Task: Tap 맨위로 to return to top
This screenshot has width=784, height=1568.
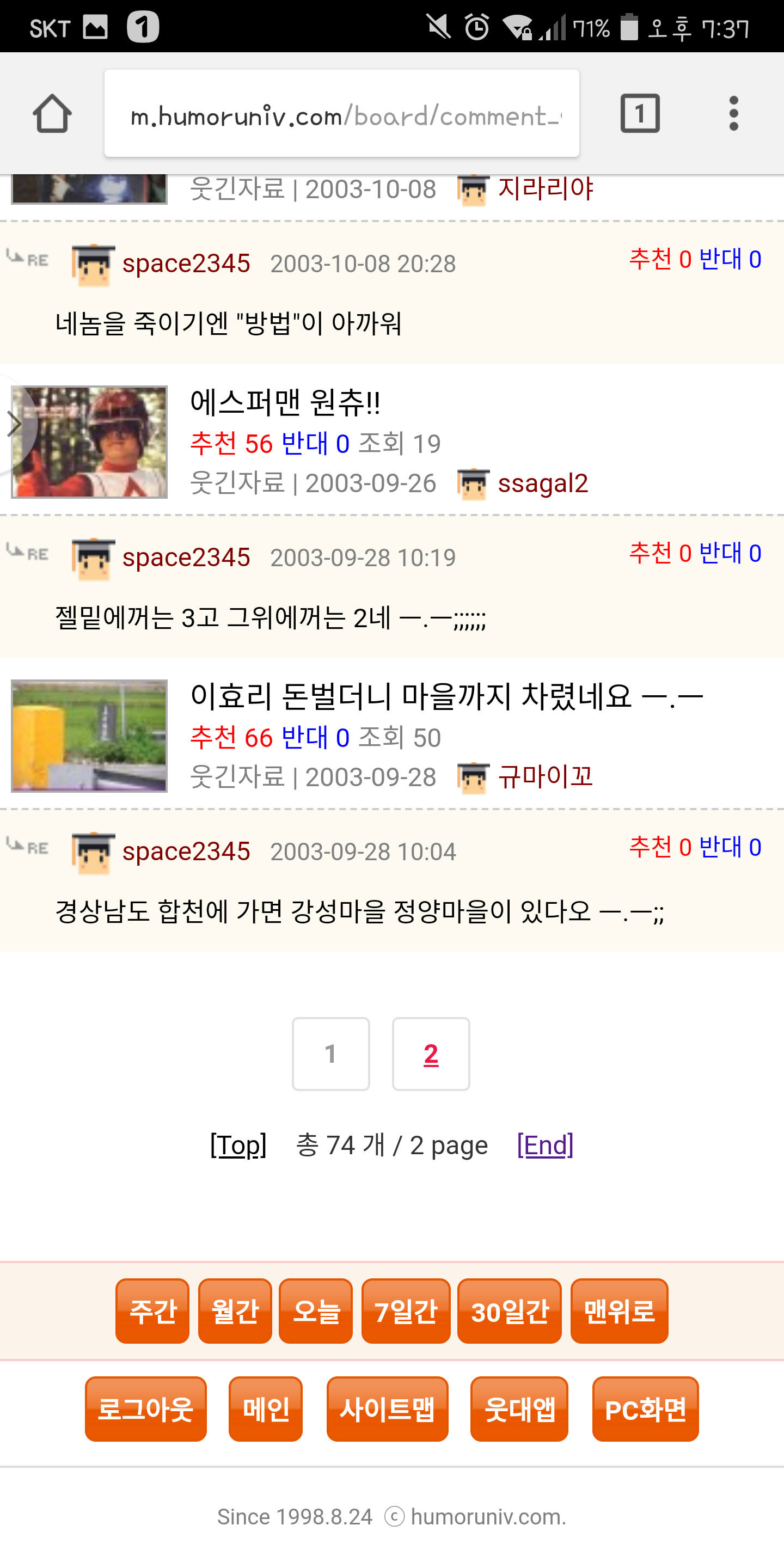Action: 619,1310
